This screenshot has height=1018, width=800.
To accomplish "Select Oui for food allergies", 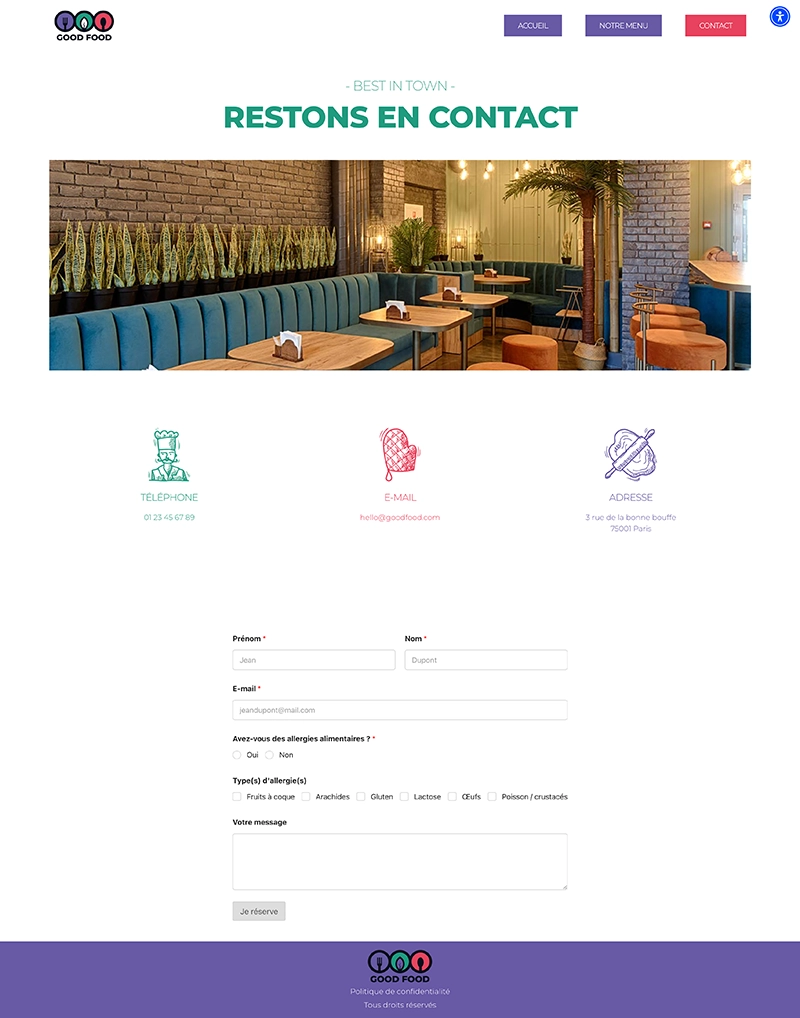I will click(238, 755).
